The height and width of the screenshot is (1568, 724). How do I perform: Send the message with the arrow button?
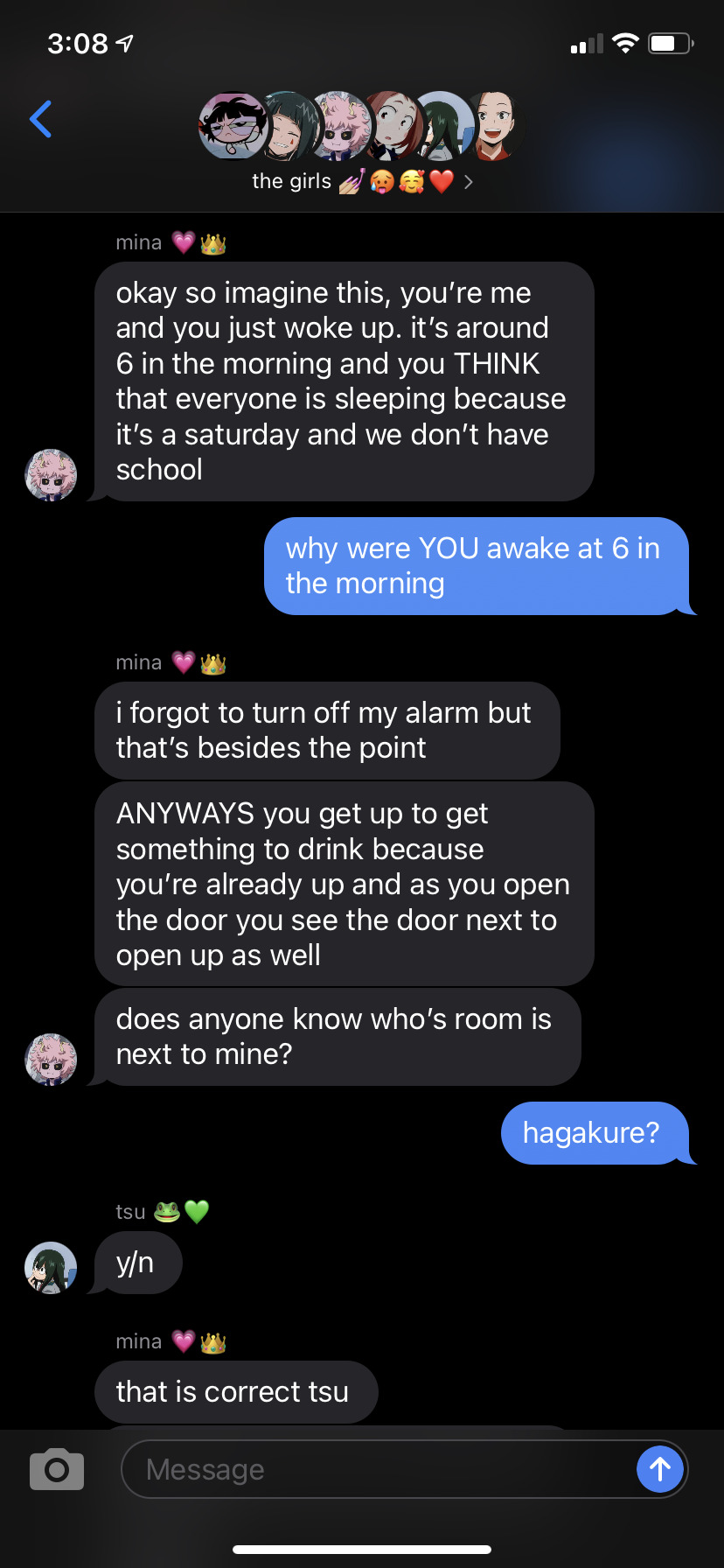pos(660,1469)
